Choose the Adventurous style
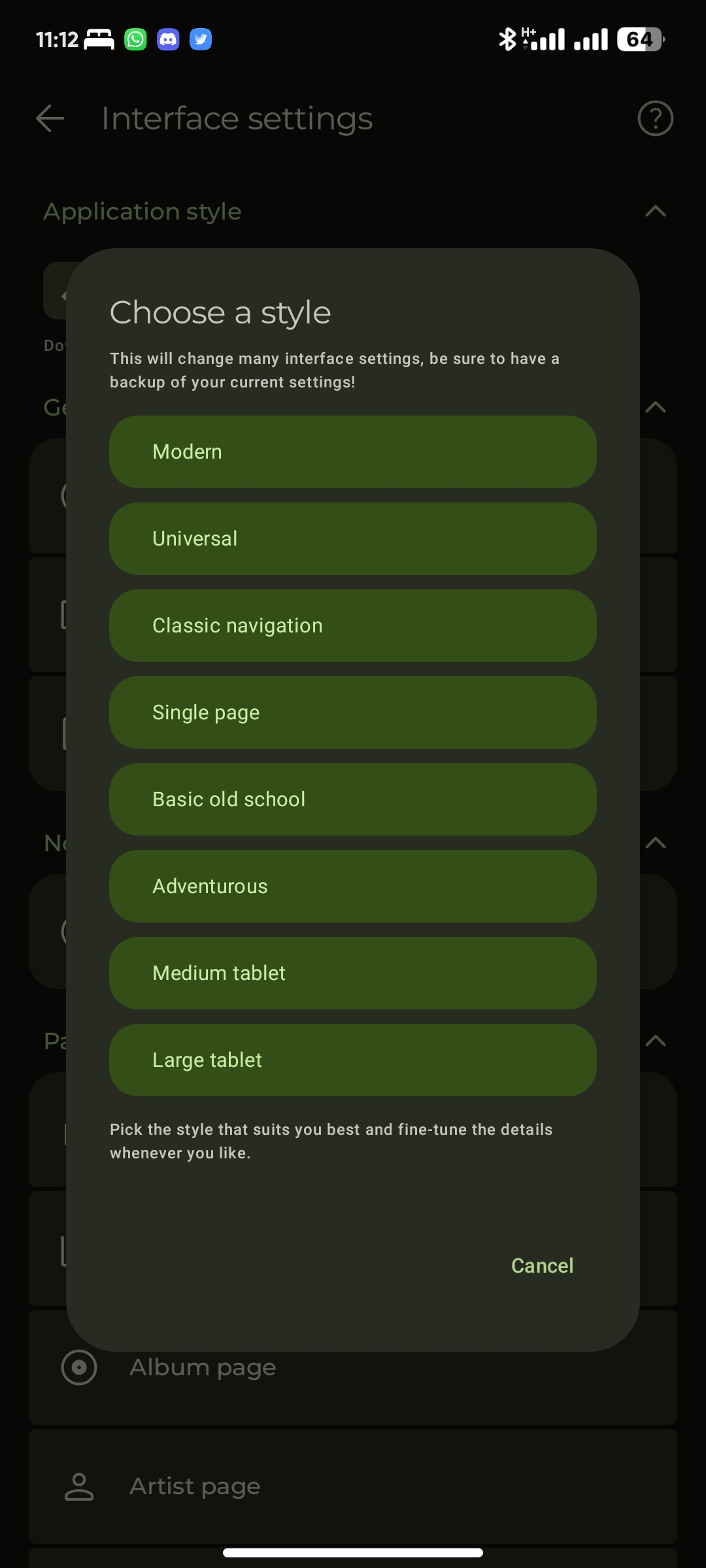Screen dimensions: 706x1568 (353, 886)
